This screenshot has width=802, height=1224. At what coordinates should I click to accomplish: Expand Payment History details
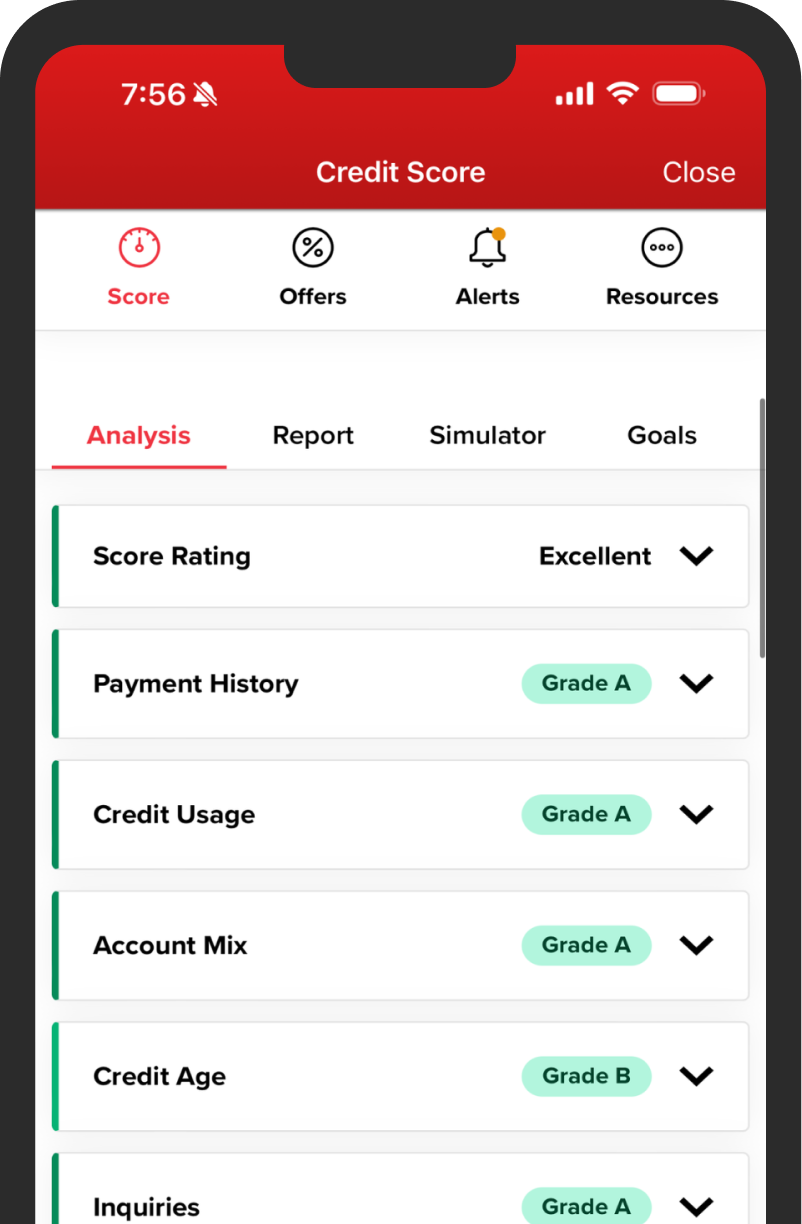696,684
